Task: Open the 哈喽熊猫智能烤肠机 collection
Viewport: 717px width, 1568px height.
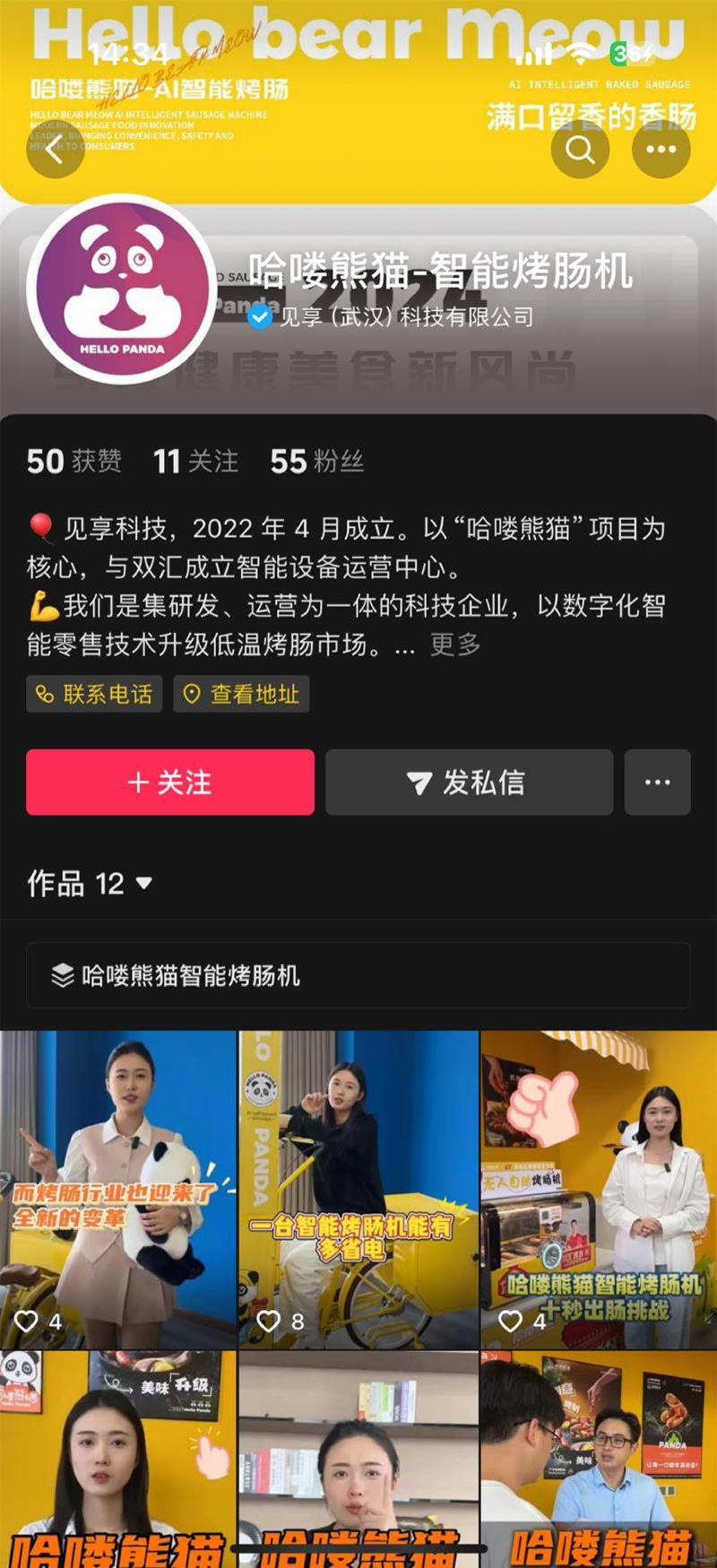Action: click(358, 975)
